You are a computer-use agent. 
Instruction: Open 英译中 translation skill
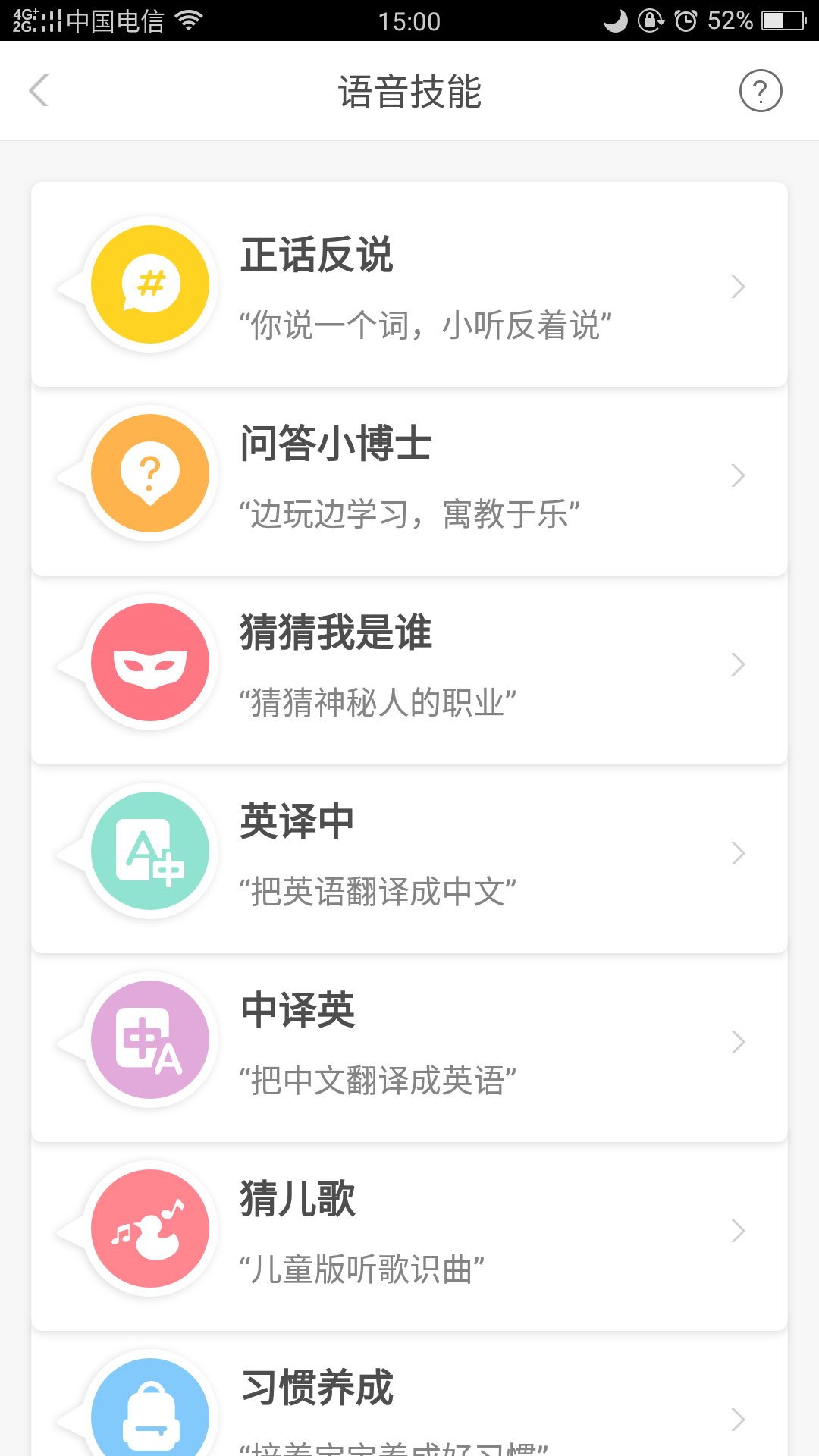click(x=409, y=853)
